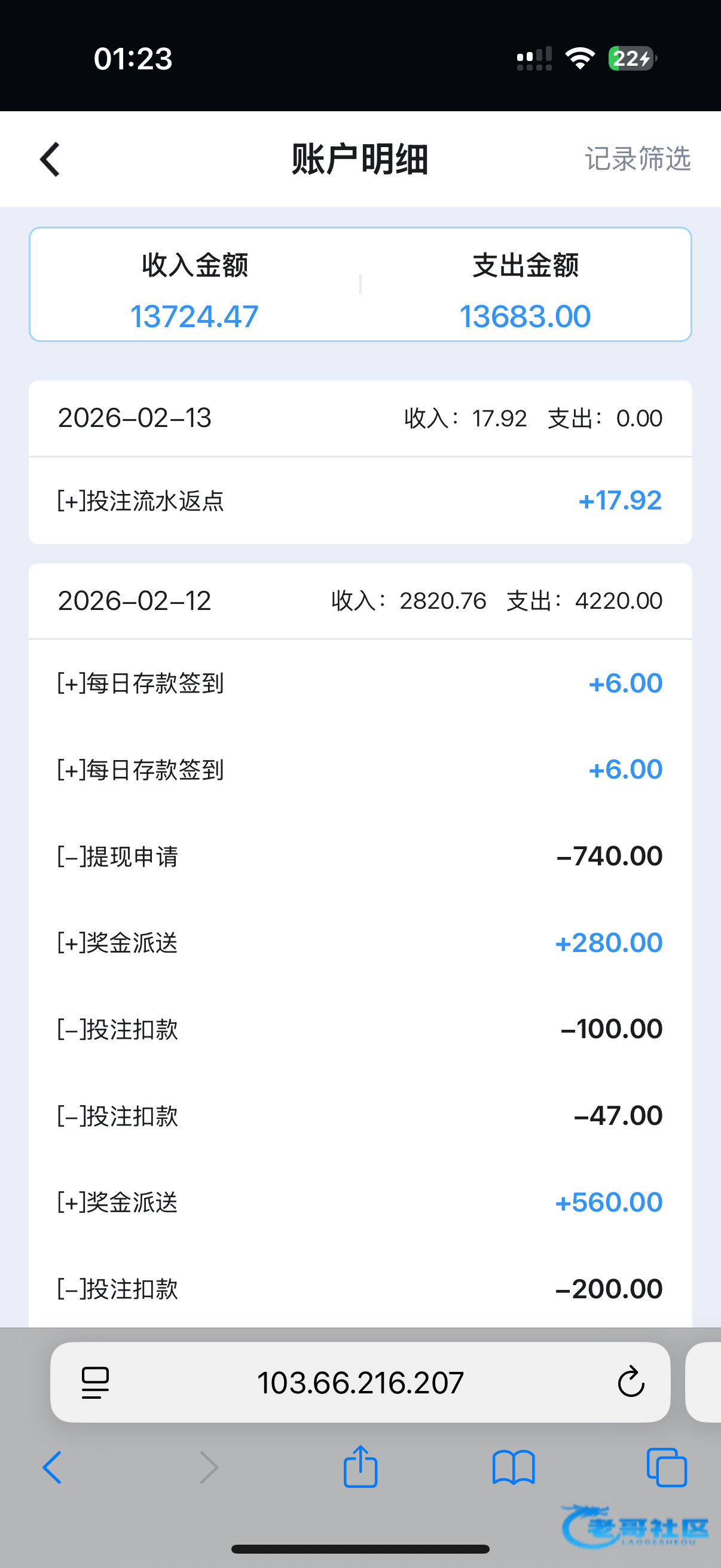The height and width of the screenshot is (1568, 721).
Task: Tap the 103.66.216.207 address bar
Action: coord(360,1383)
